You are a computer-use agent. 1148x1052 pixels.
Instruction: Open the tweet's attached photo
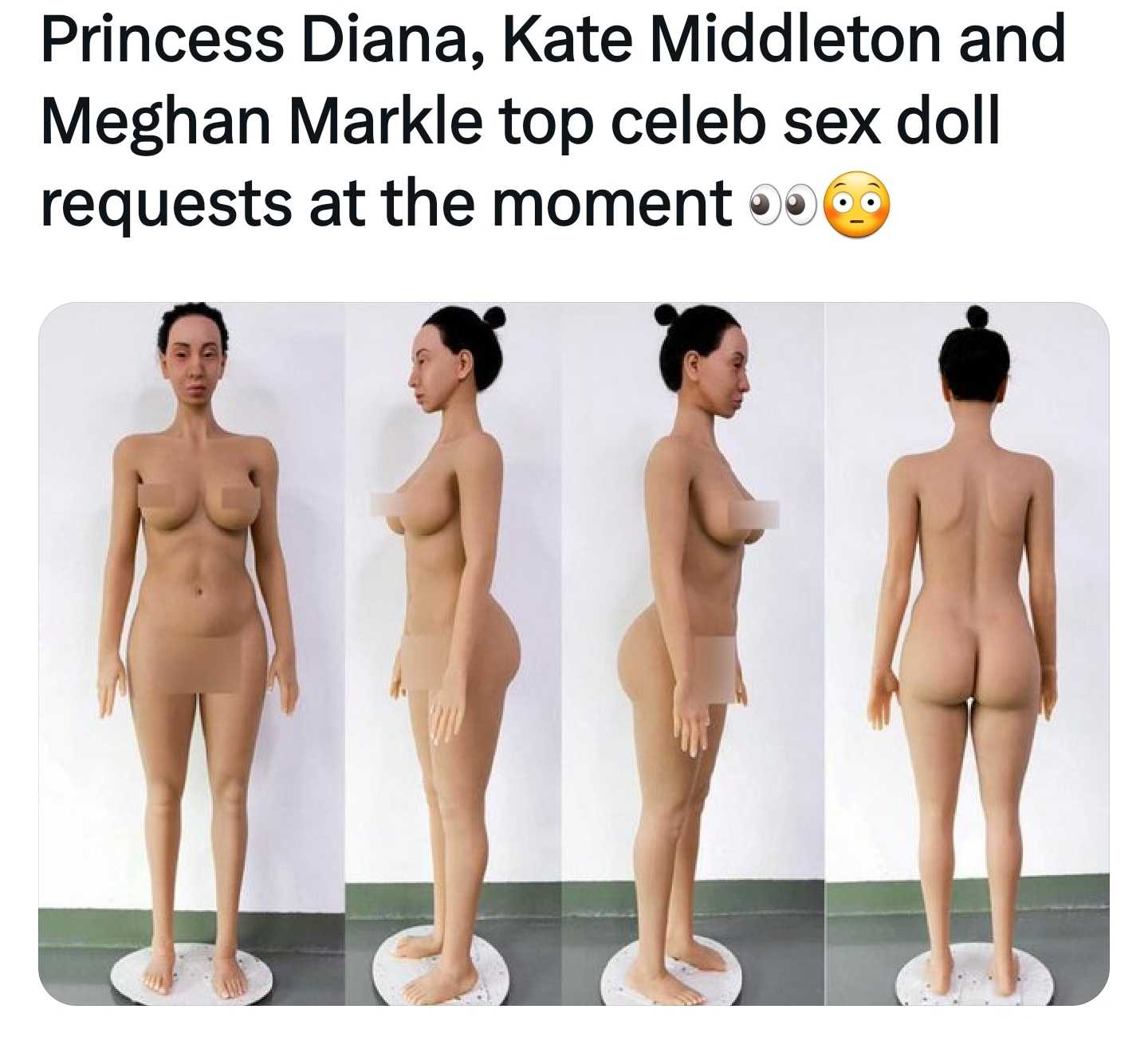[x=573, y=654]
